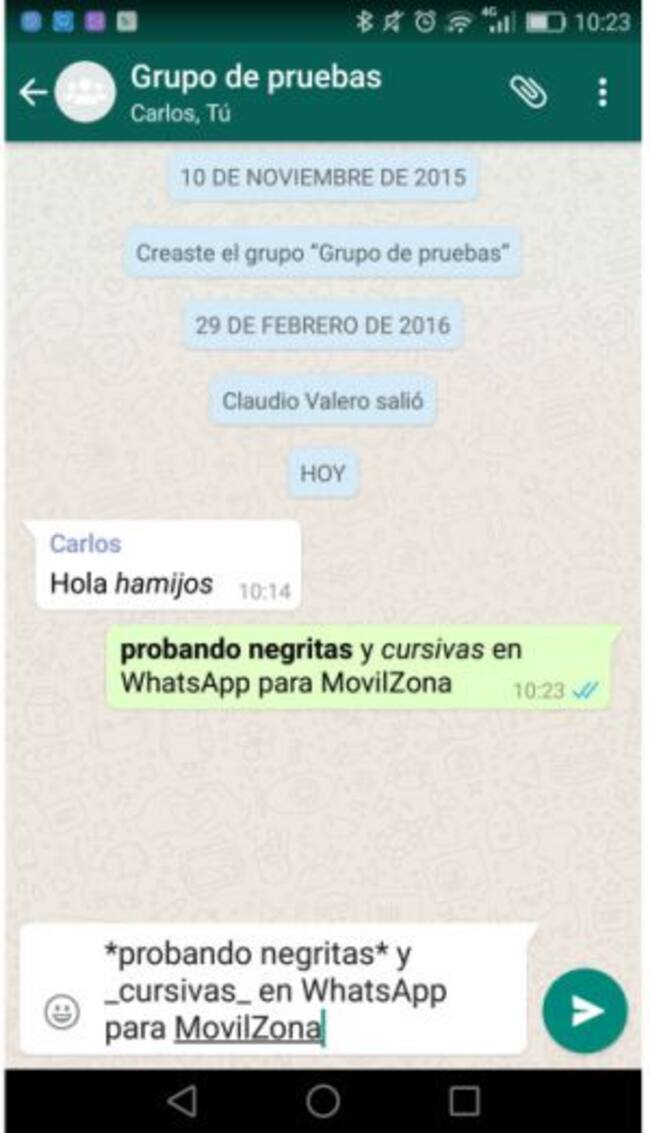Tap the message text field
Image resolution: width=650 pixels, height=1133 pixels.
tap(300, 990)
